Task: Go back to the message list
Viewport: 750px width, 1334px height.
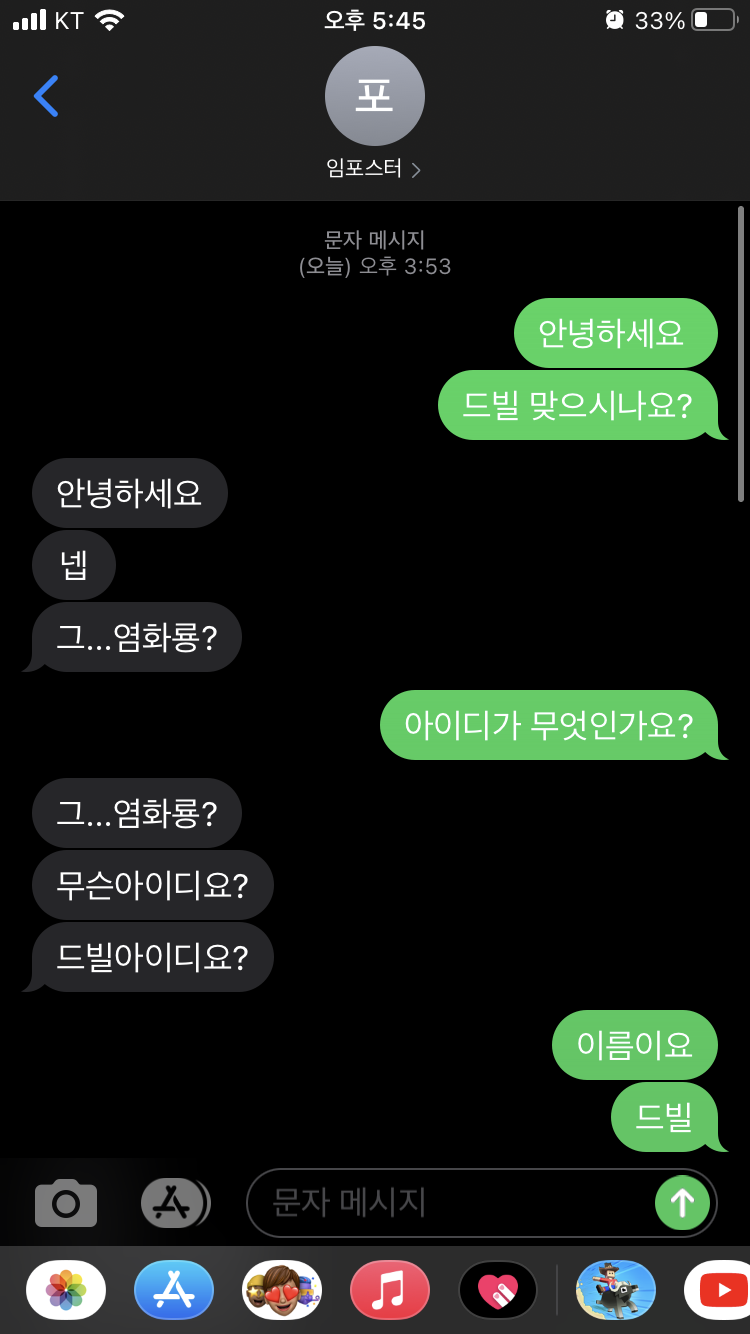Action: [x=46, y=97]
